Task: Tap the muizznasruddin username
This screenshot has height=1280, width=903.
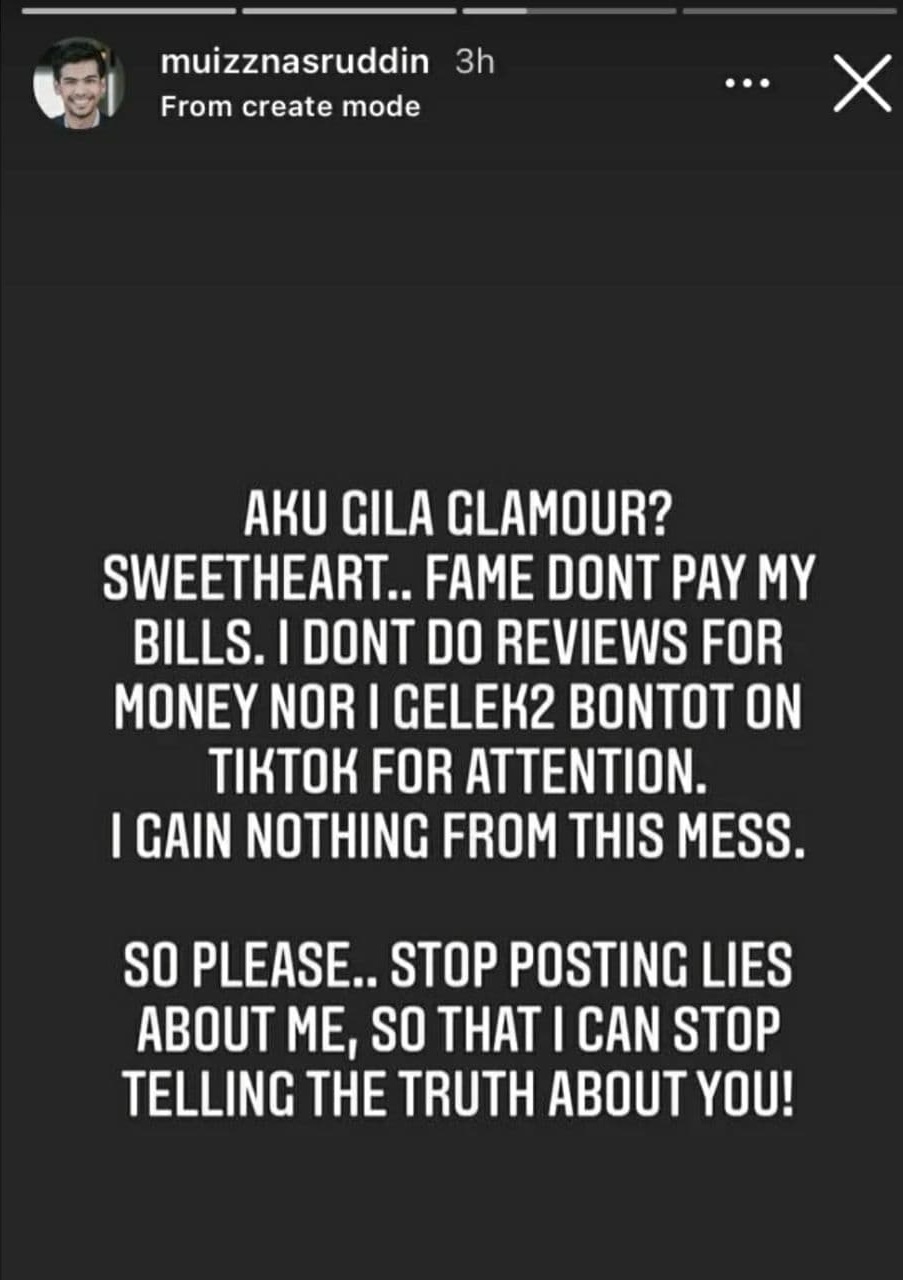Action: (x=295, y=62)
